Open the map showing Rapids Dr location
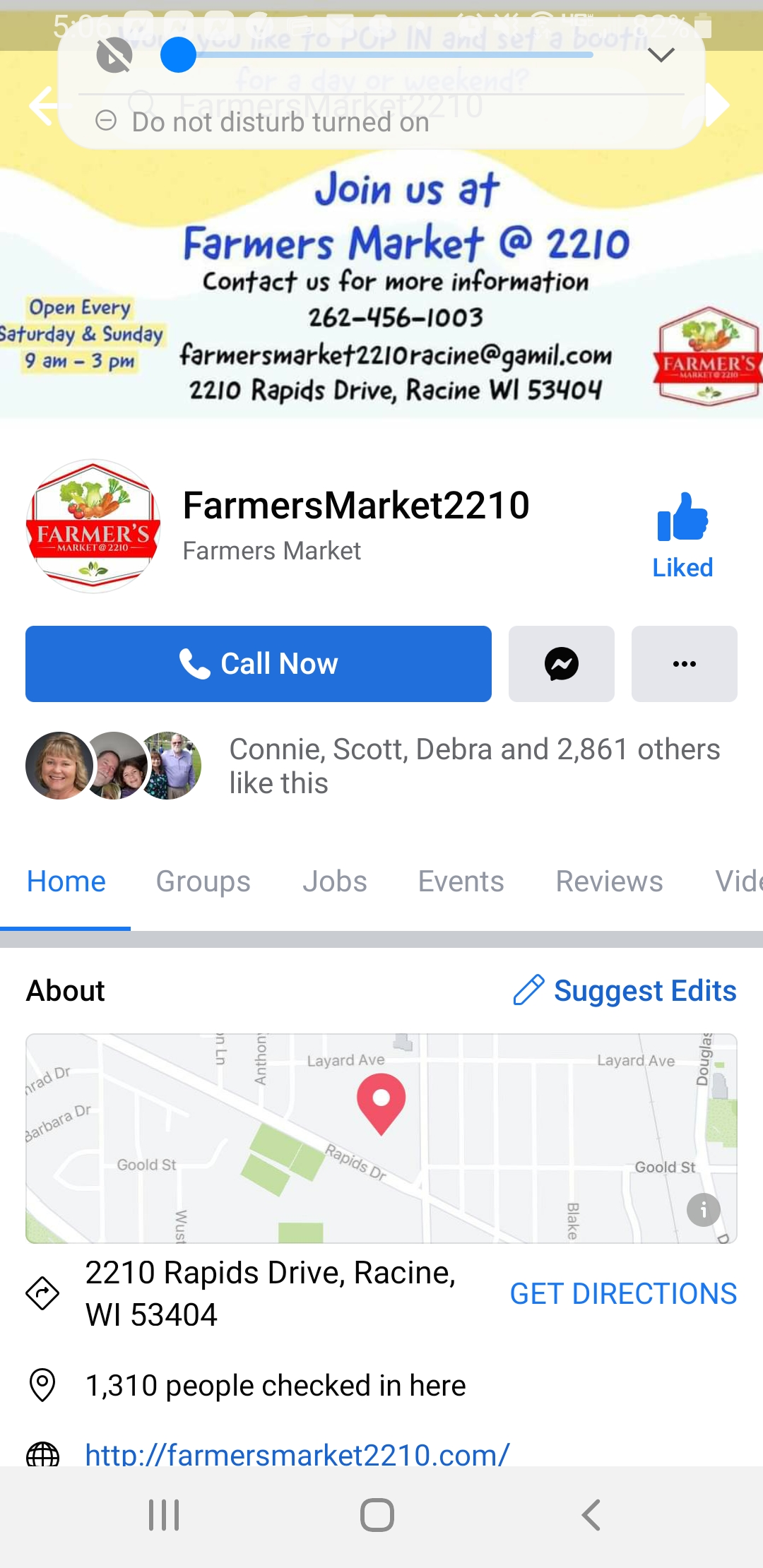Viewport: 763px width, 1568px height. point(381,1139)
